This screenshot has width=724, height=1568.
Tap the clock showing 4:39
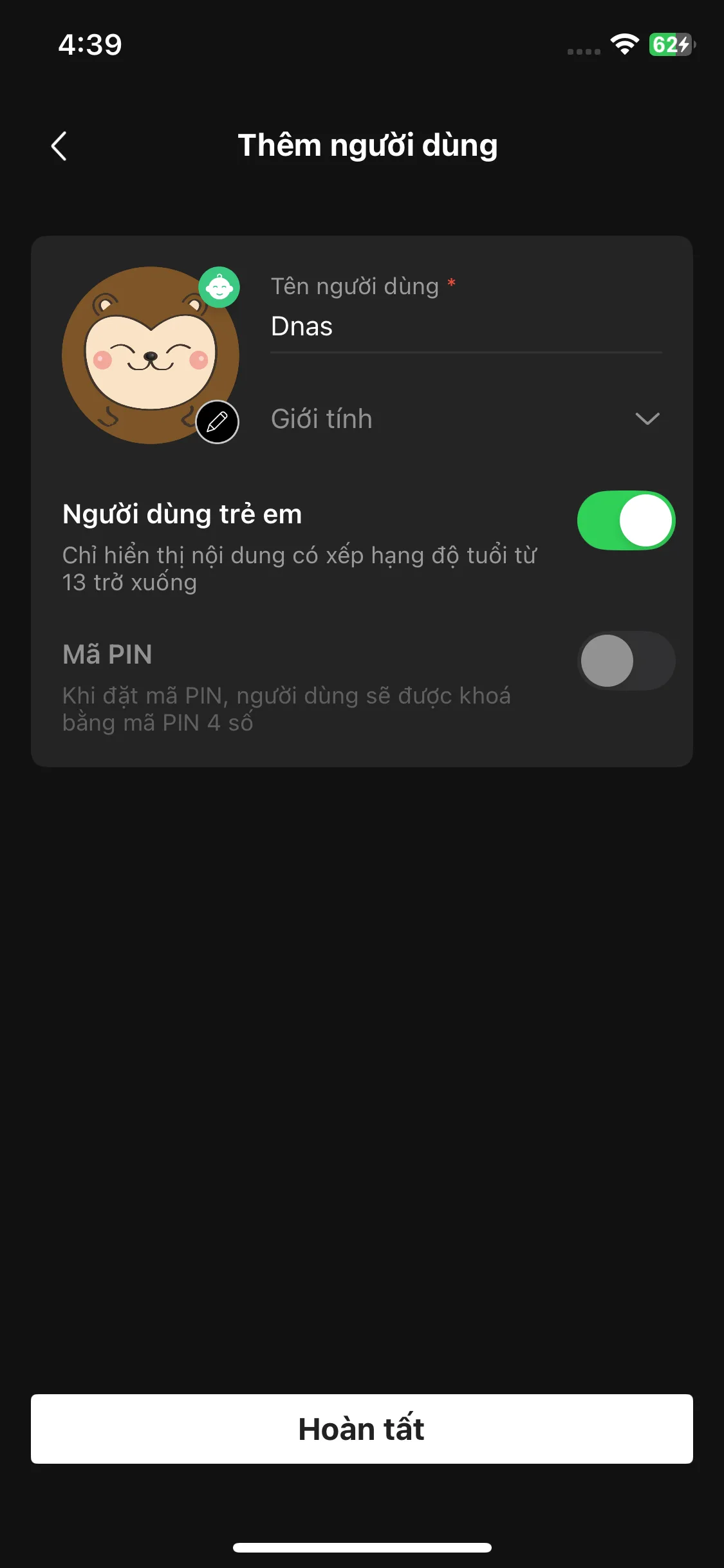[x=90, y=45]
